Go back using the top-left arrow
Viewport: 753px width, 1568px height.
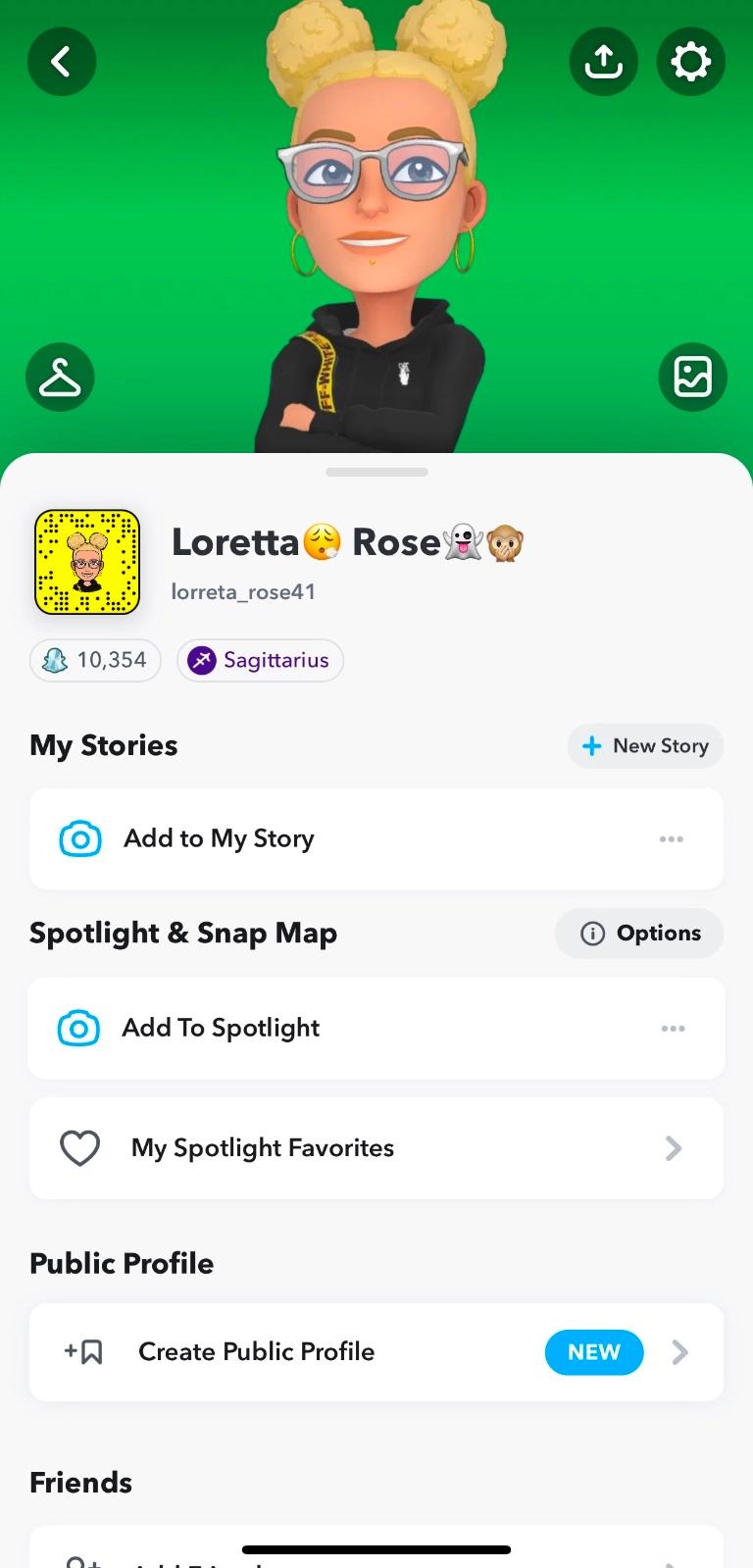pos(62,62)
